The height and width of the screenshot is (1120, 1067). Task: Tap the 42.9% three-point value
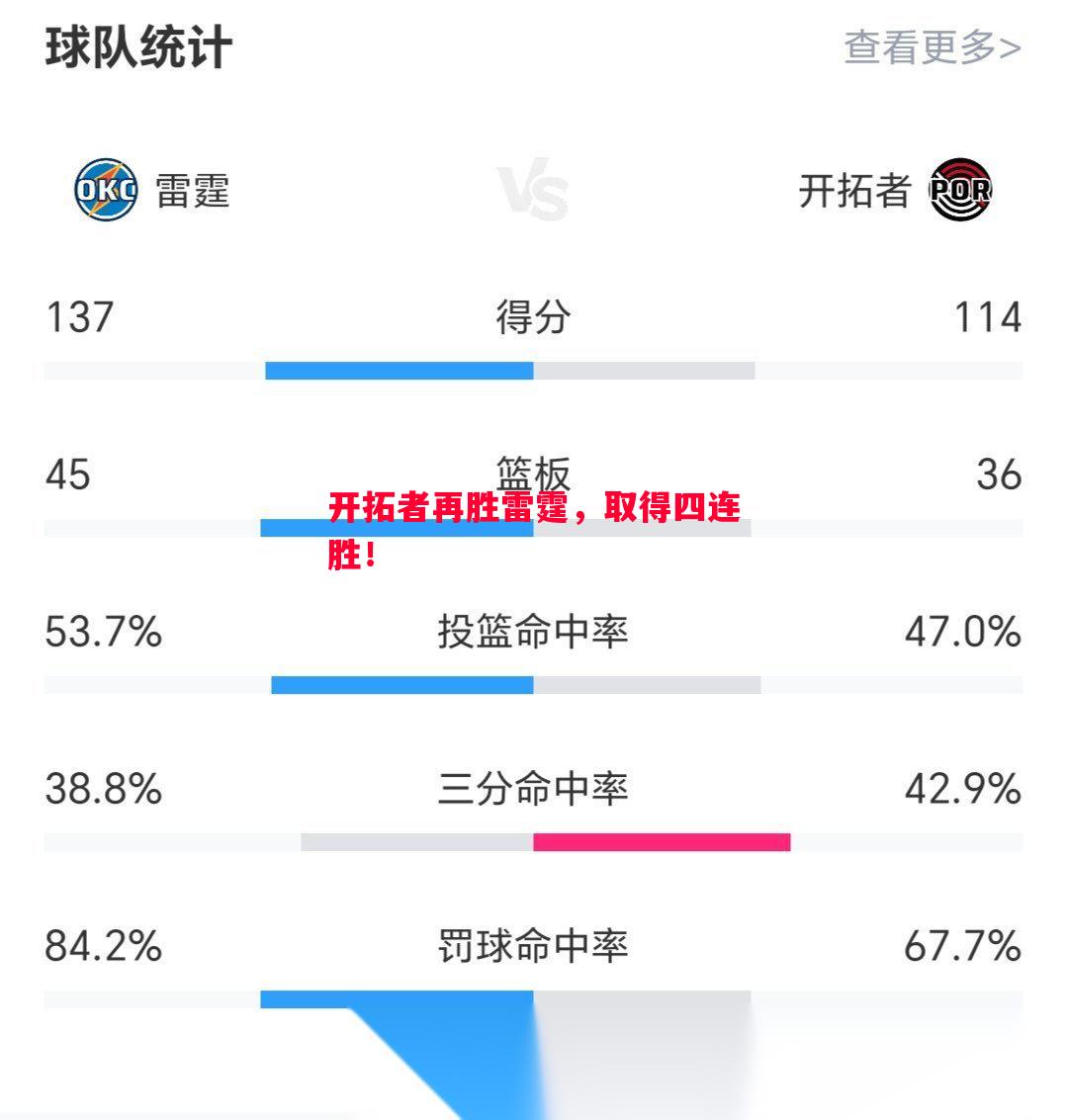pos(962,789)
